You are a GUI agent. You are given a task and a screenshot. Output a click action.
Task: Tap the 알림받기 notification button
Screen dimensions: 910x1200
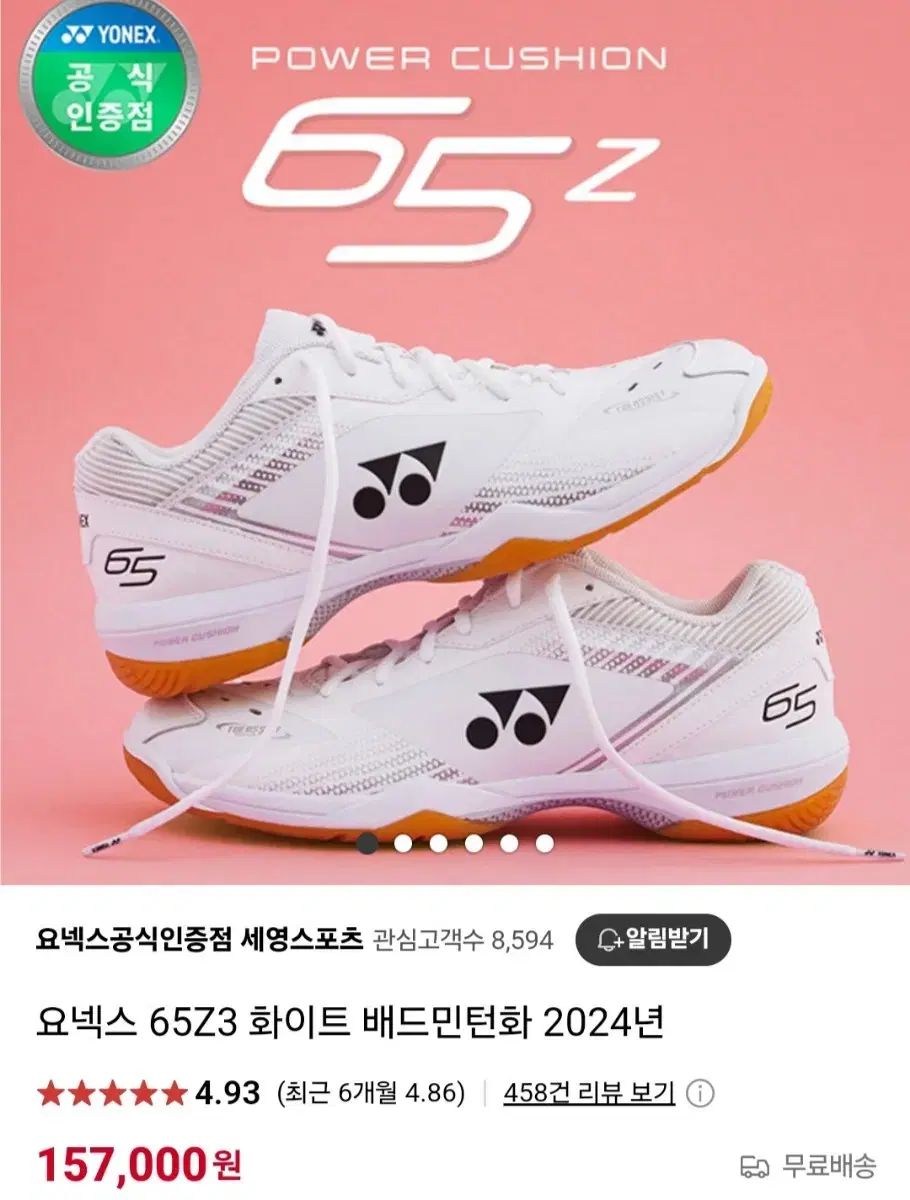(x=653, y=939)
